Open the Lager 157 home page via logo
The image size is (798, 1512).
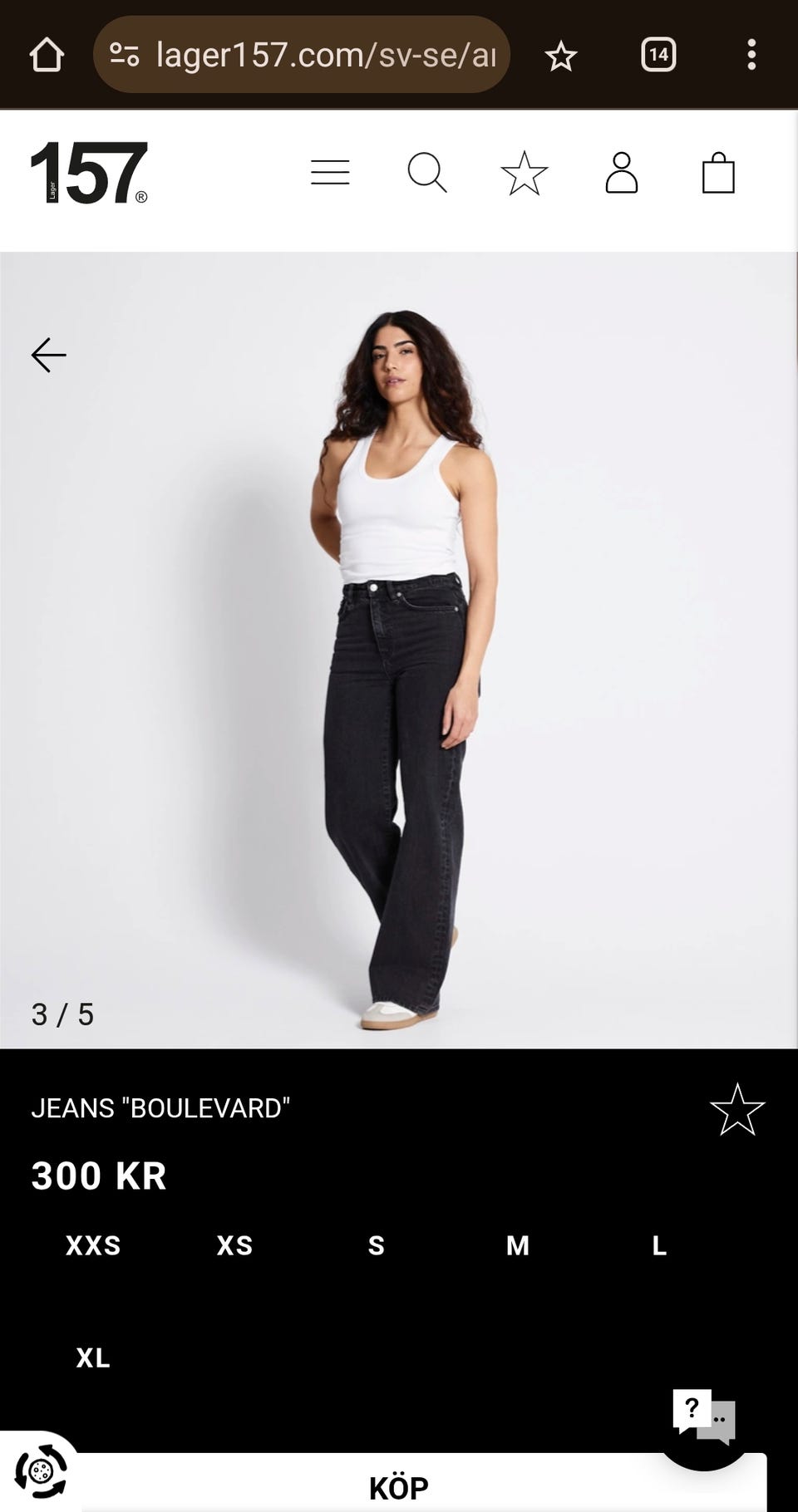(89, 173)
